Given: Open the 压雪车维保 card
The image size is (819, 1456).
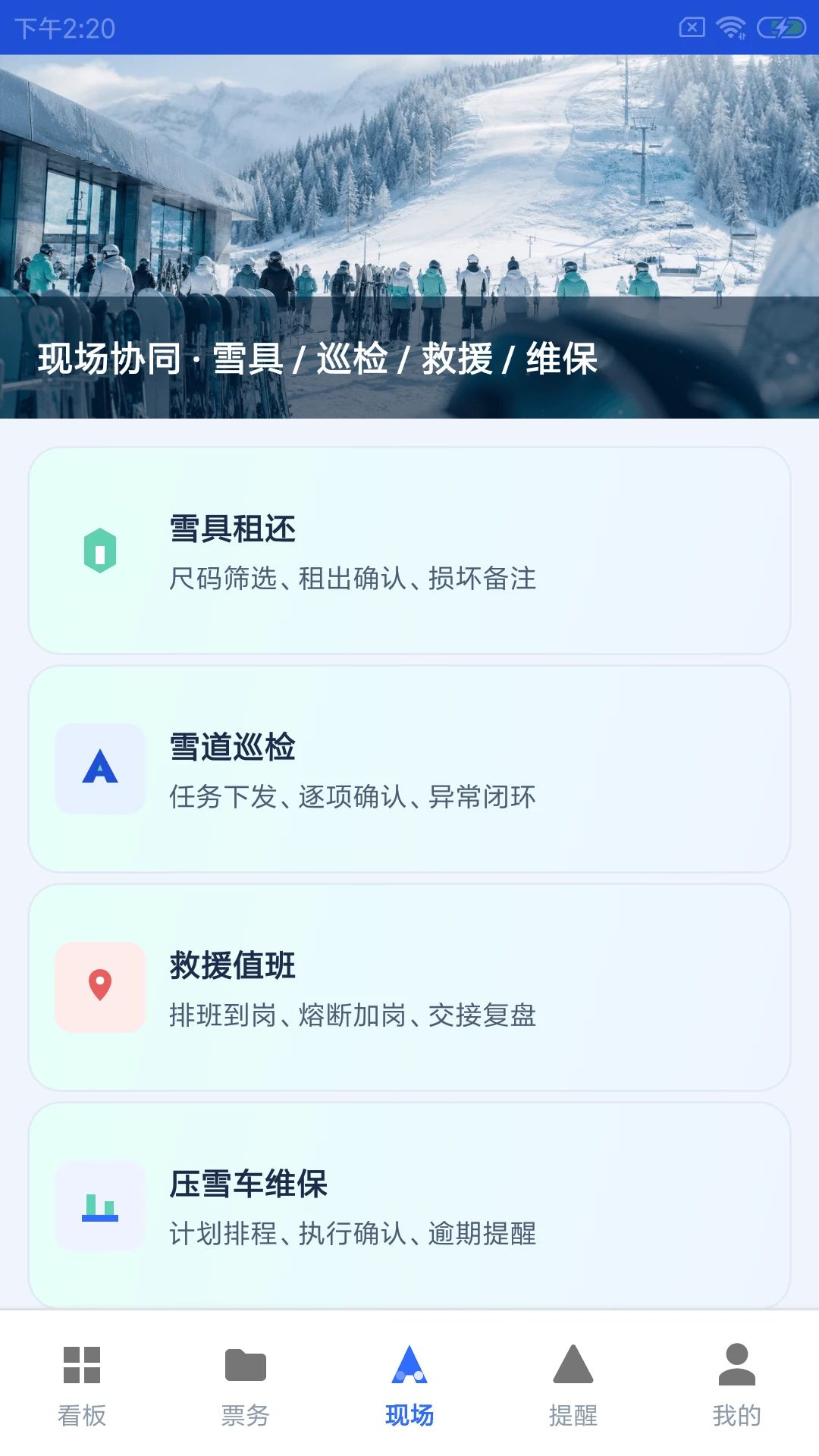Looking at the screenshot, I should tap(409, 1206).
